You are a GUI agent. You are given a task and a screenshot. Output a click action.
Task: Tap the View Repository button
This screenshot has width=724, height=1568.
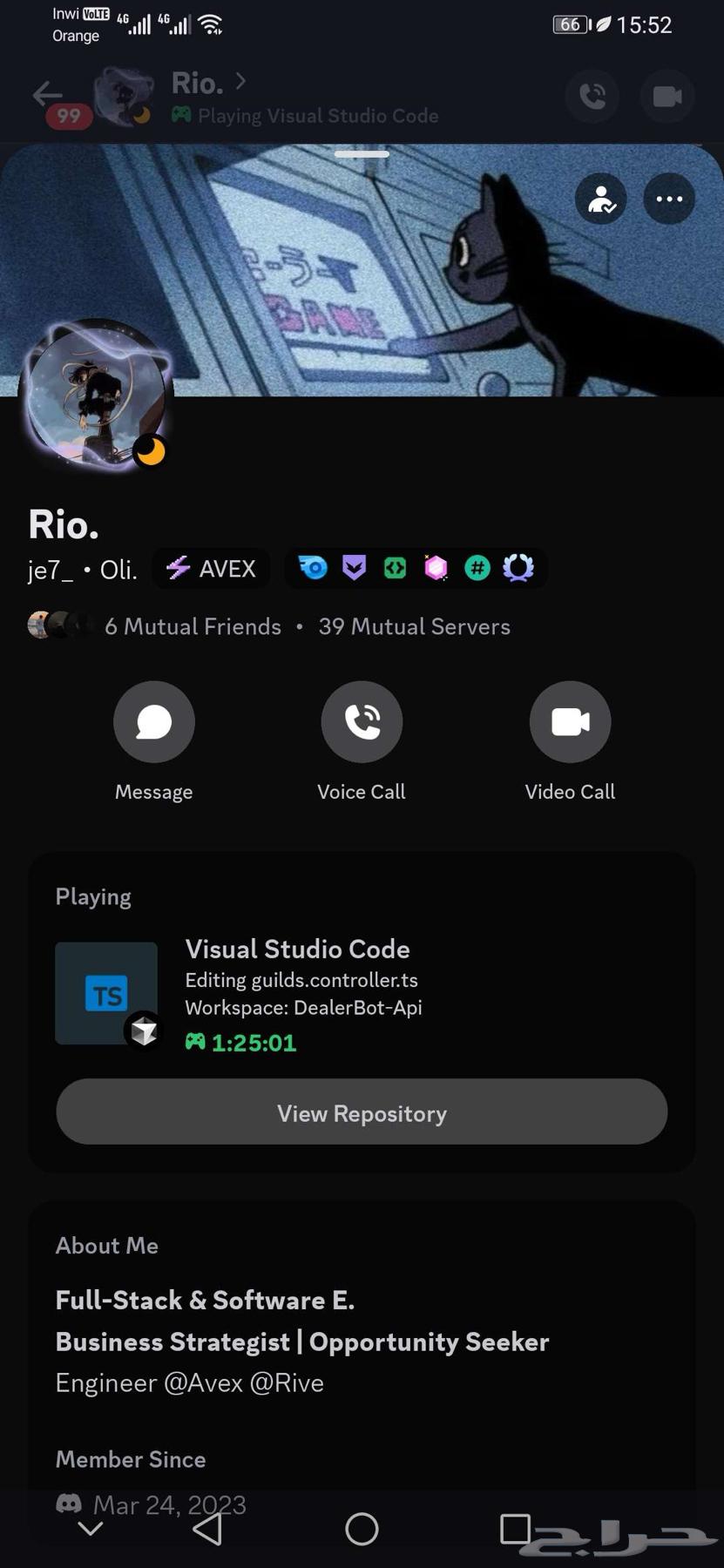362,1112
